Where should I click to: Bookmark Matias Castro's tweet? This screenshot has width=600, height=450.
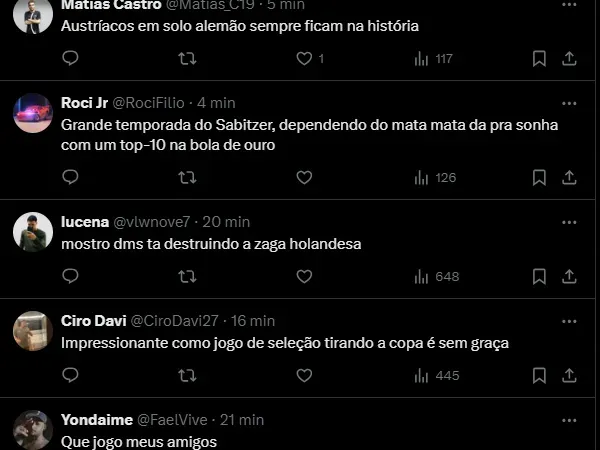pos(539,59)
